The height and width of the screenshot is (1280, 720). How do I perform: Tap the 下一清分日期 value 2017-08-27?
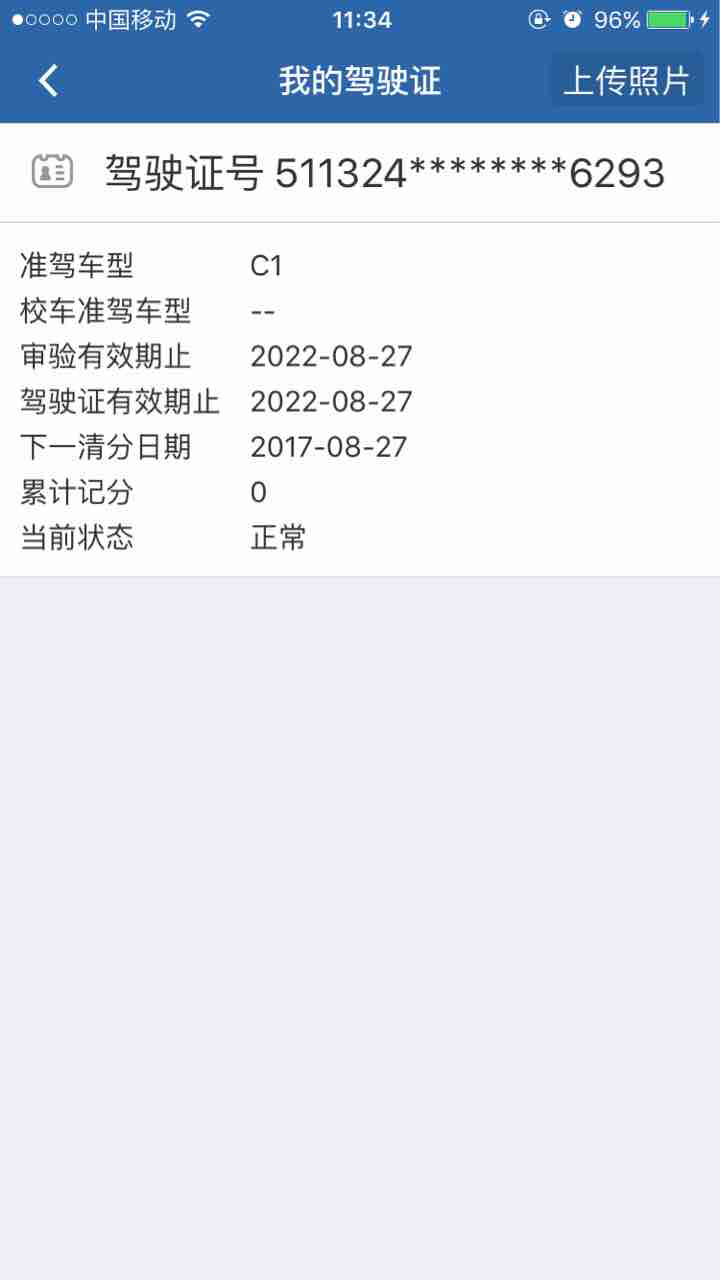[330, 447]
